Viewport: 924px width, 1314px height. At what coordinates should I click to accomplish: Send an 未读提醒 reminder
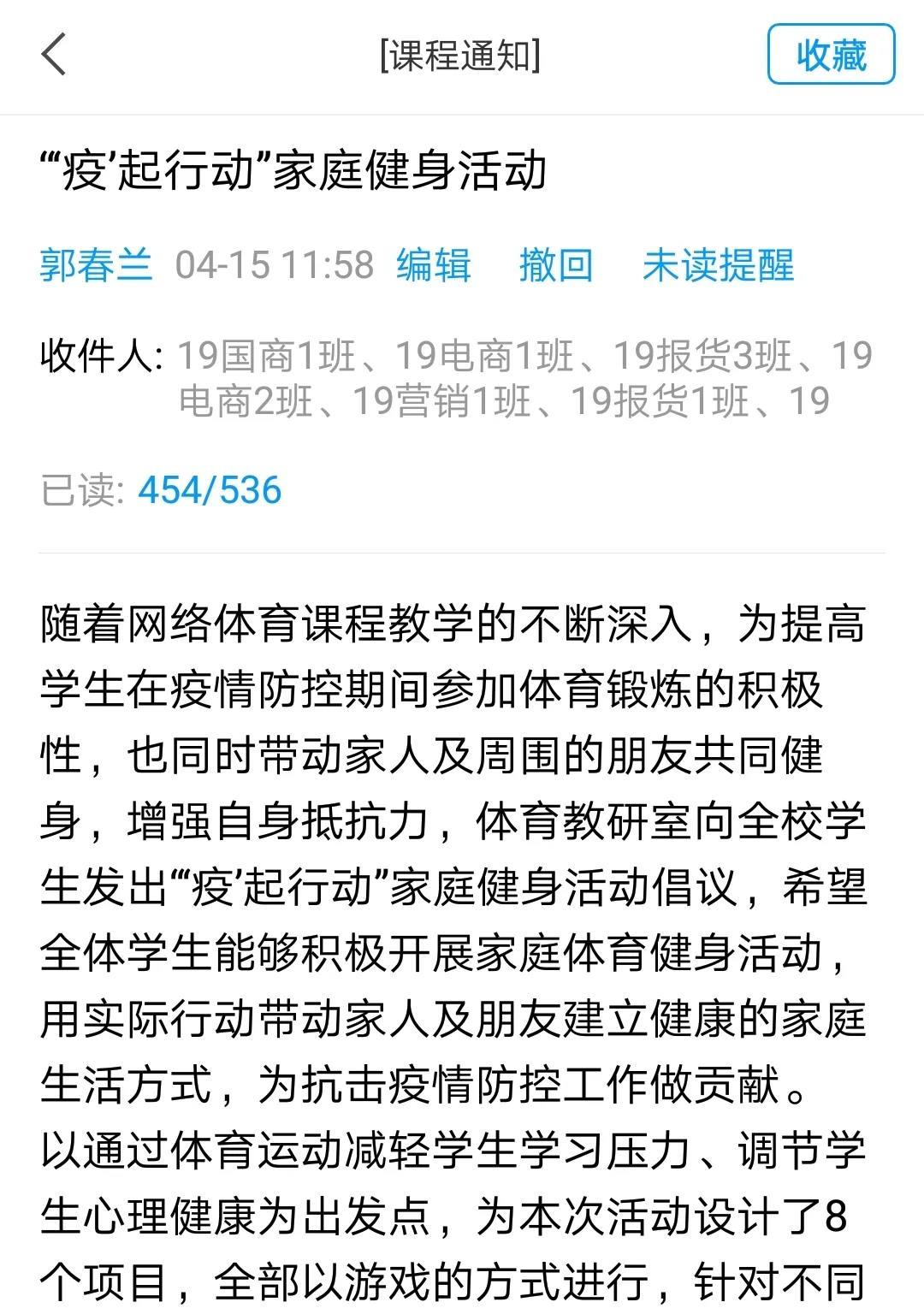coord(718,265)
